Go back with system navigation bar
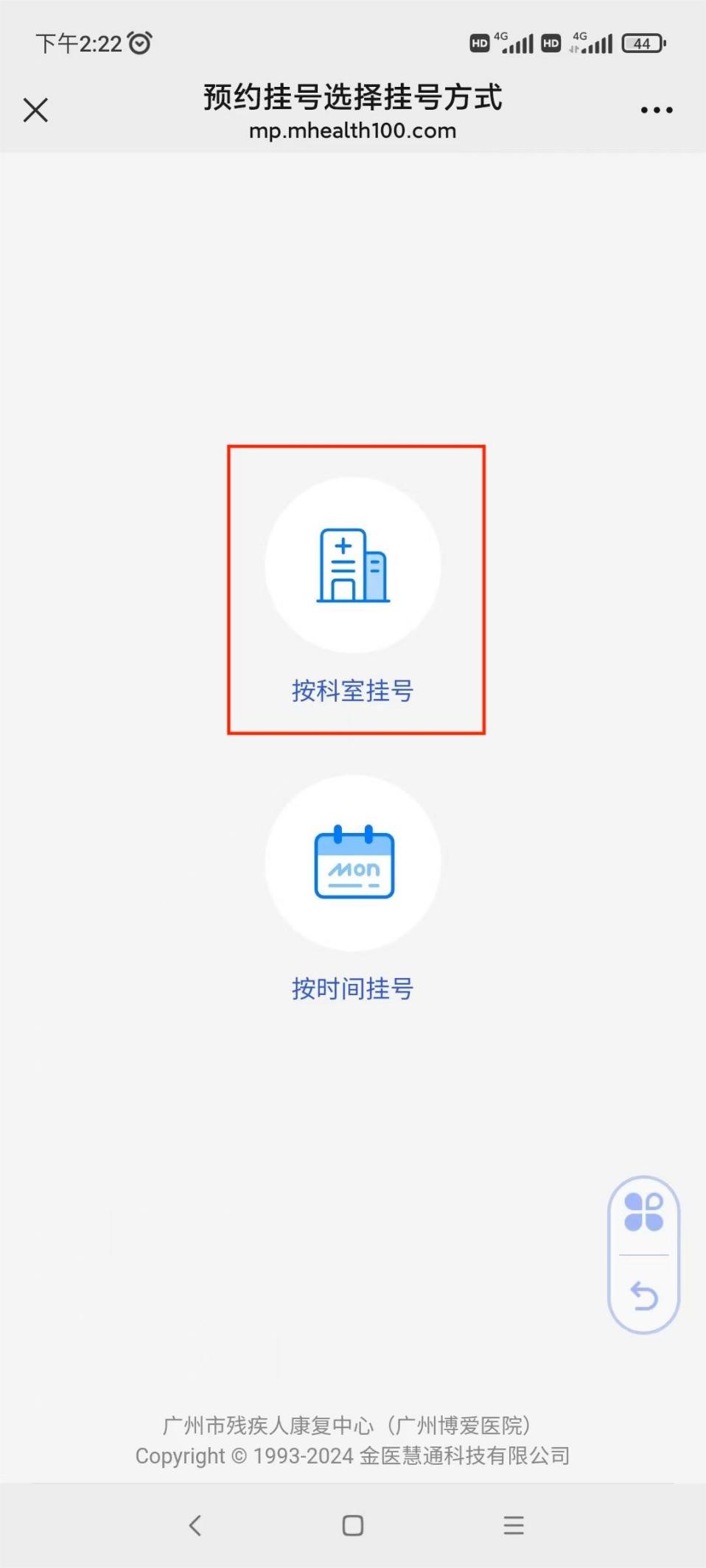 [195, 1525]
